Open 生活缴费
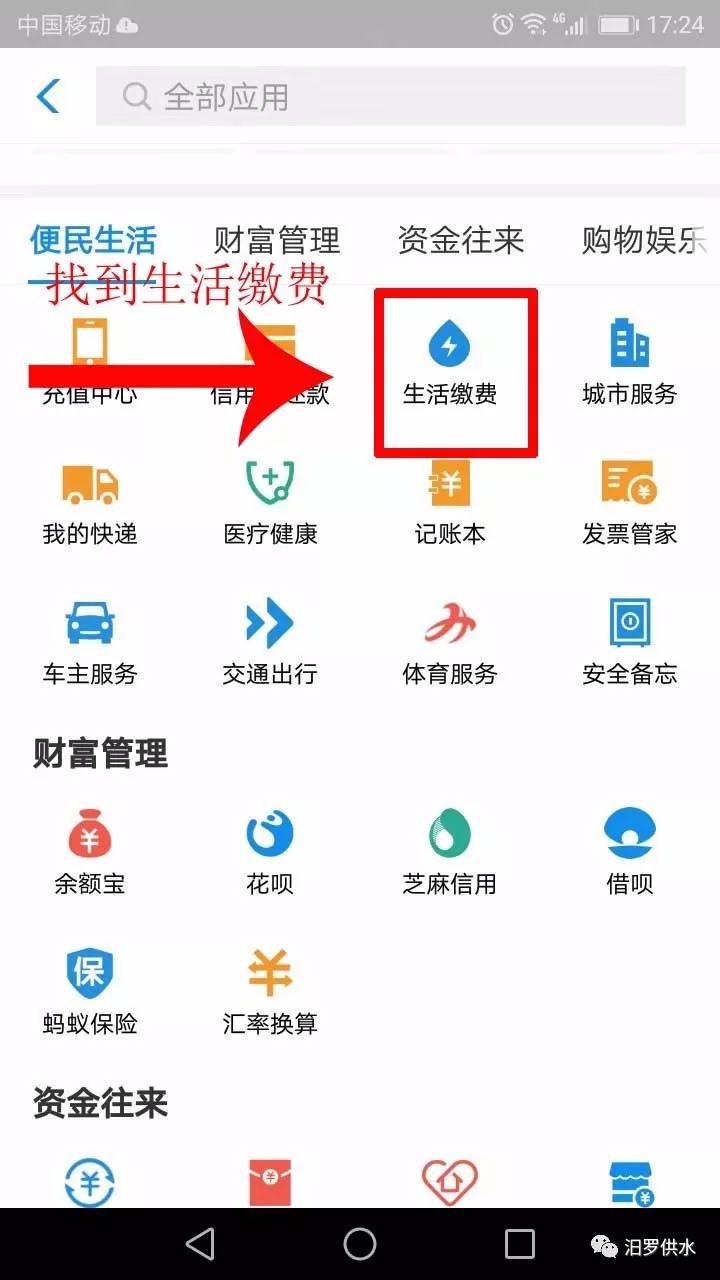The width and height of the screenshot is (720, 1280). click(450, 366)
